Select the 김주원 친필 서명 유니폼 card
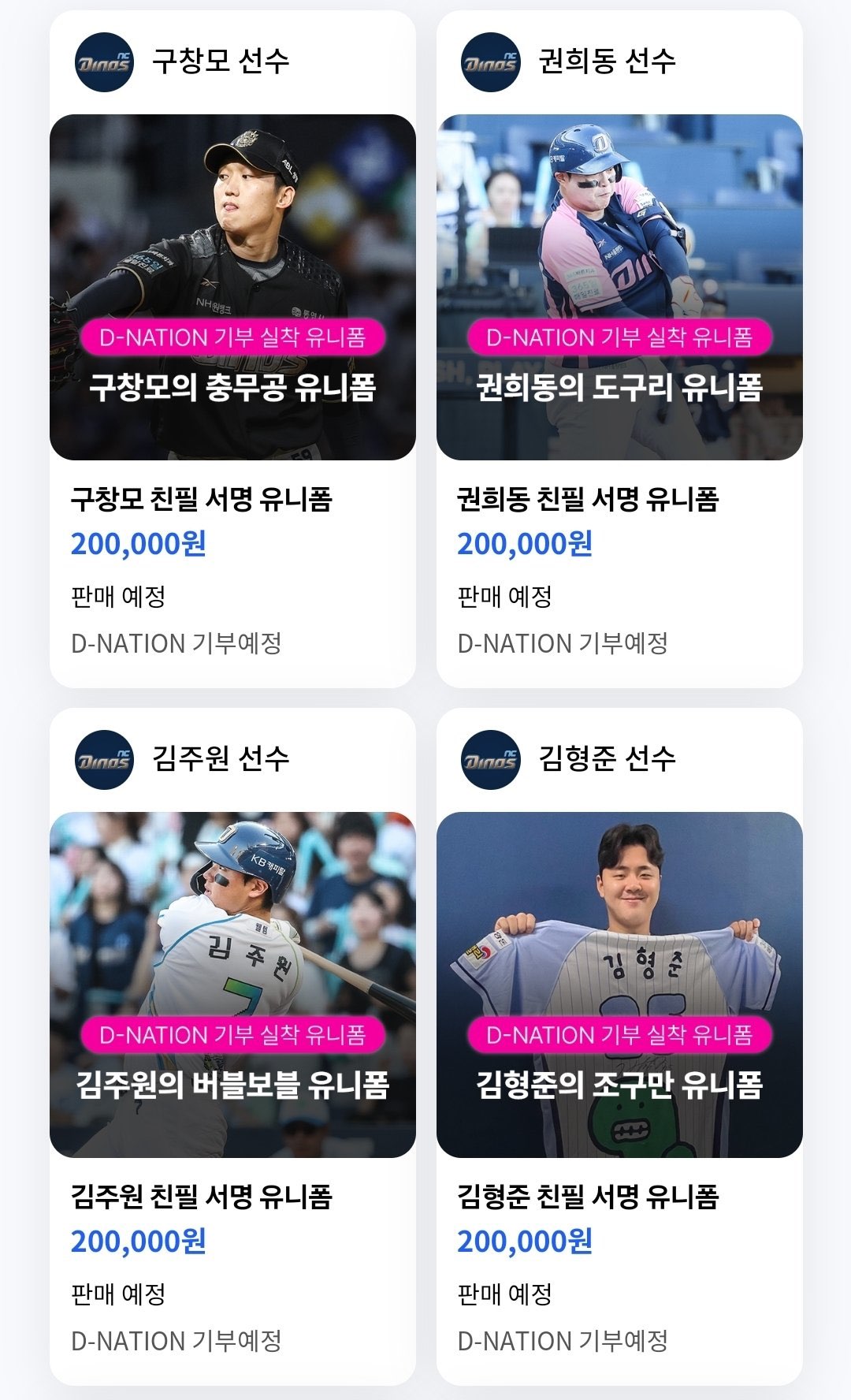This screenshot has height=1400, width=851. pos(232,985)
